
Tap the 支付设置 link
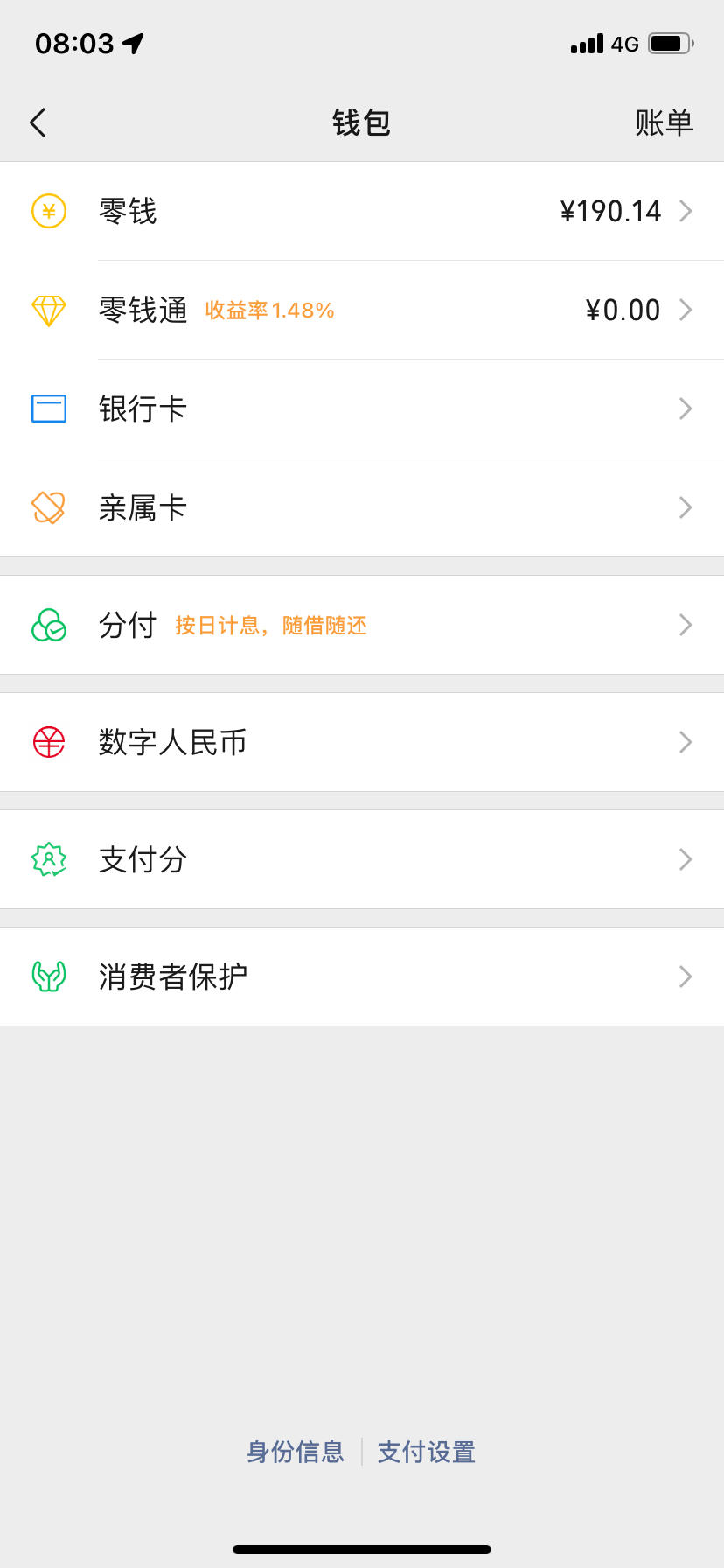(x=427, y=1452)
